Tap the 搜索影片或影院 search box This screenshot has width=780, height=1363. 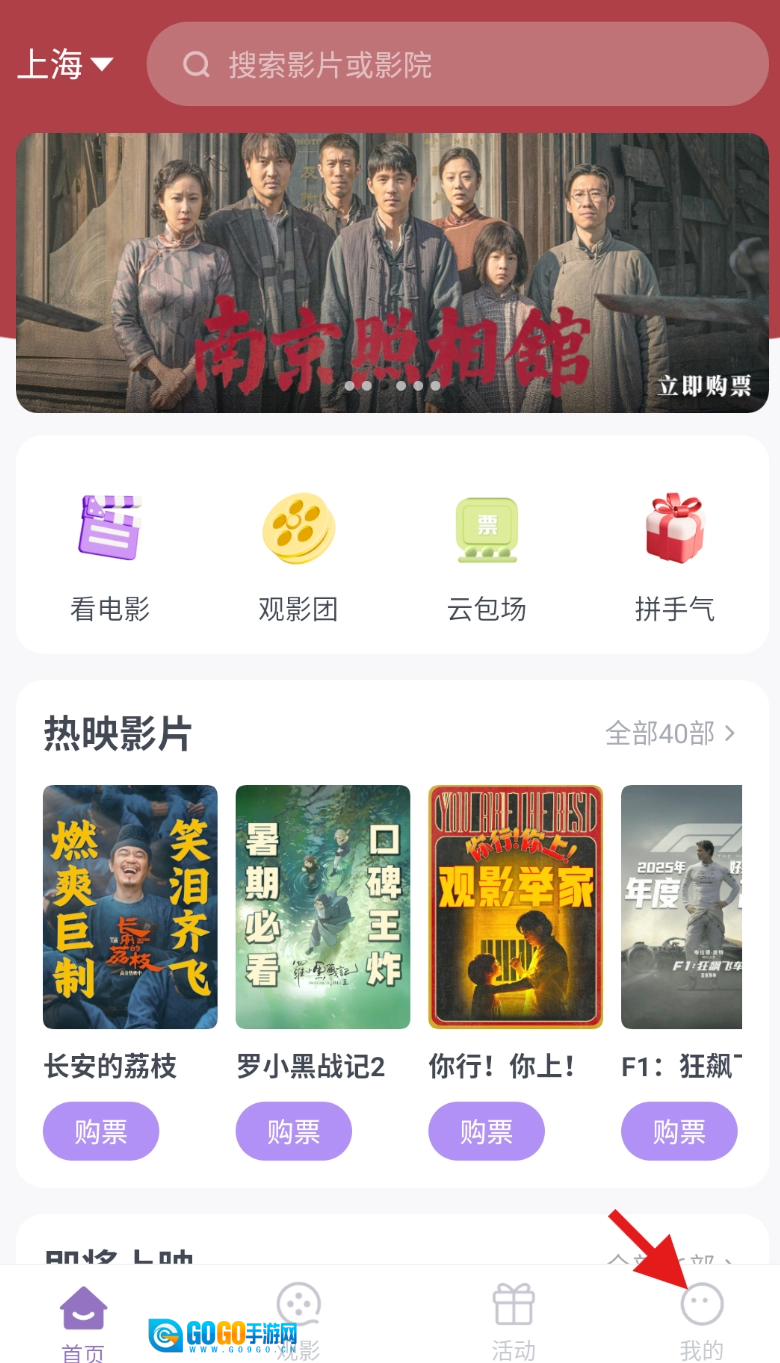457,65
